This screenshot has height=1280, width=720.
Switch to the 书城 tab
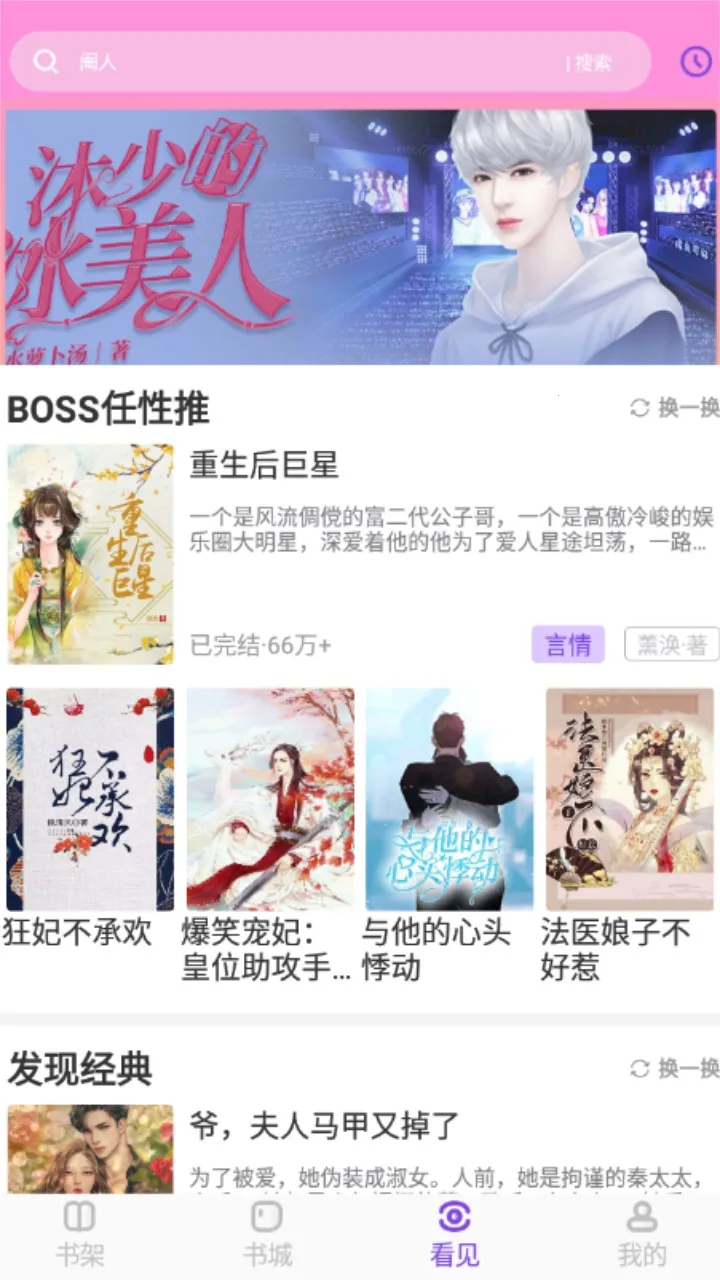267,1234
